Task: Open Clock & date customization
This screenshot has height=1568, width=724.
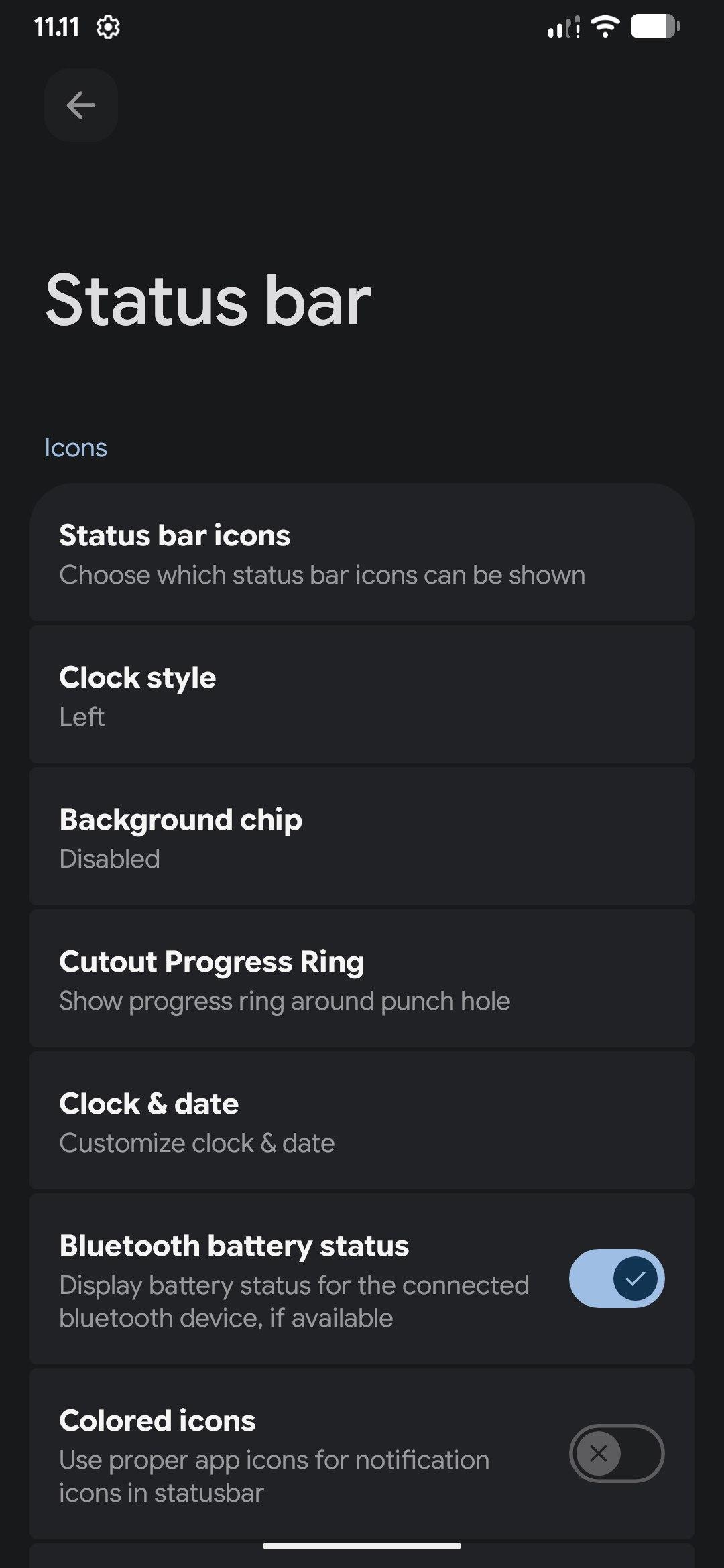Action: click(362, 1122)
